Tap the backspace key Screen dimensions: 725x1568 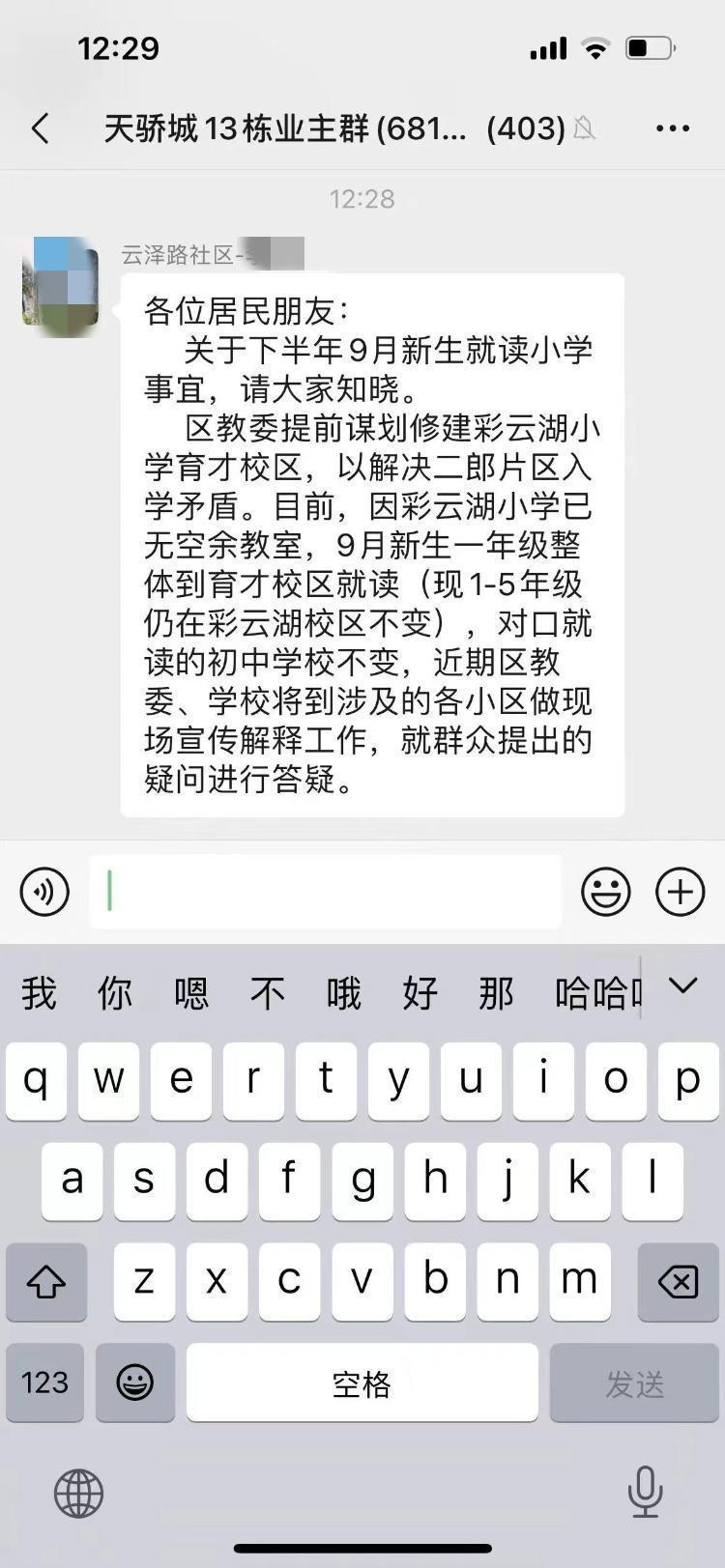[678, 1282]
